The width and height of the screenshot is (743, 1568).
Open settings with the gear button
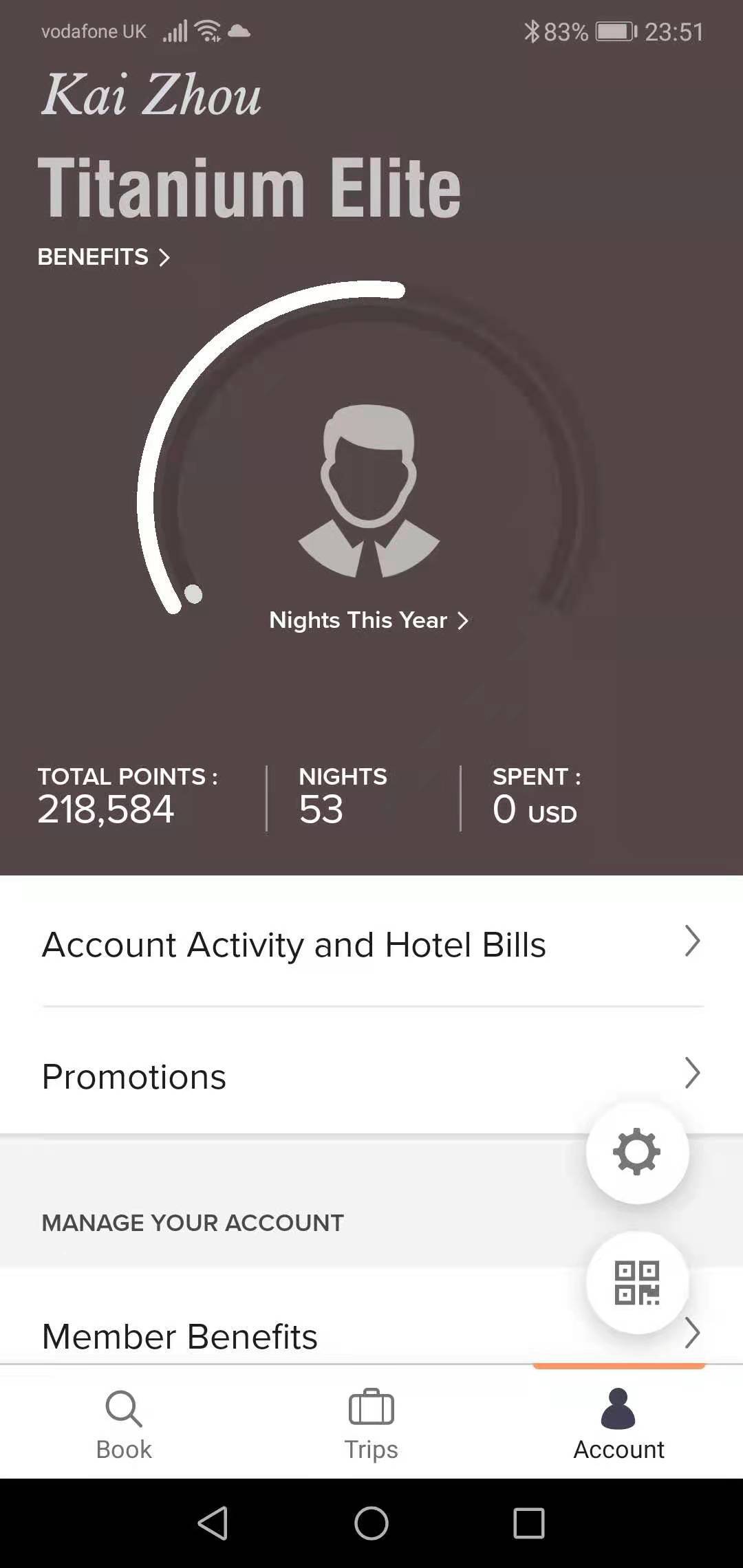tap(637, 1151)
